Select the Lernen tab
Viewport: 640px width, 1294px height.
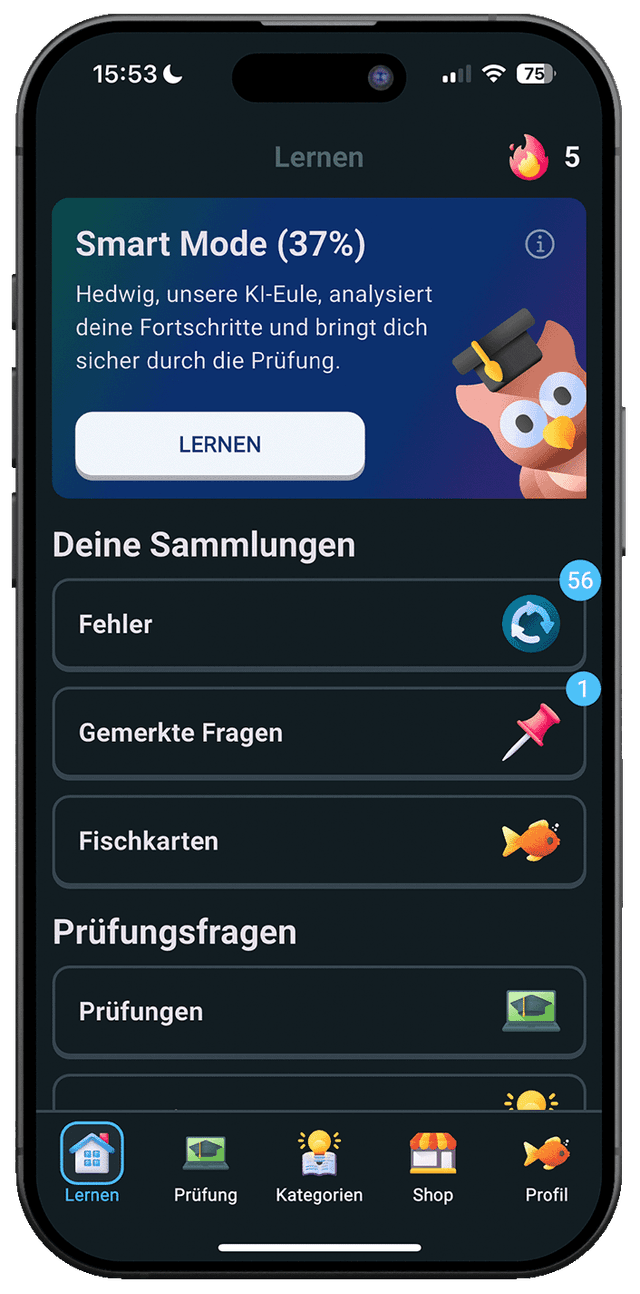[x=92, y=1164]
